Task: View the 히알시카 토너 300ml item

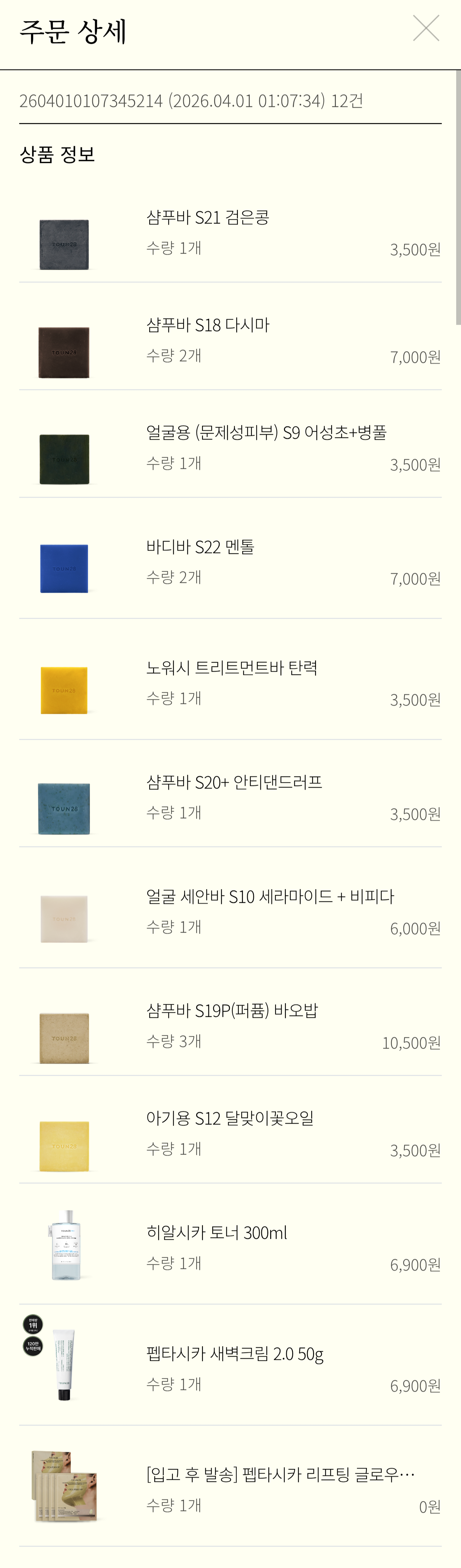Action: 216,1233
